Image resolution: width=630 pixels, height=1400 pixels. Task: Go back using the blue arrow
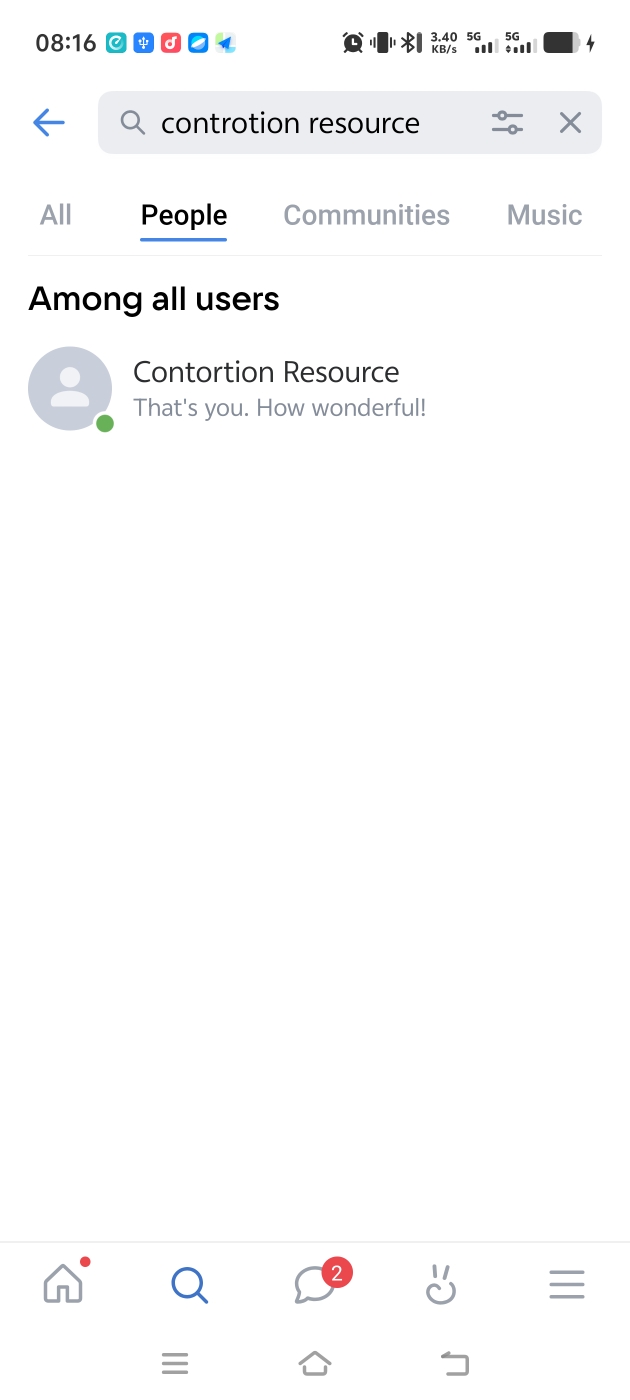[x=48, y=123]
